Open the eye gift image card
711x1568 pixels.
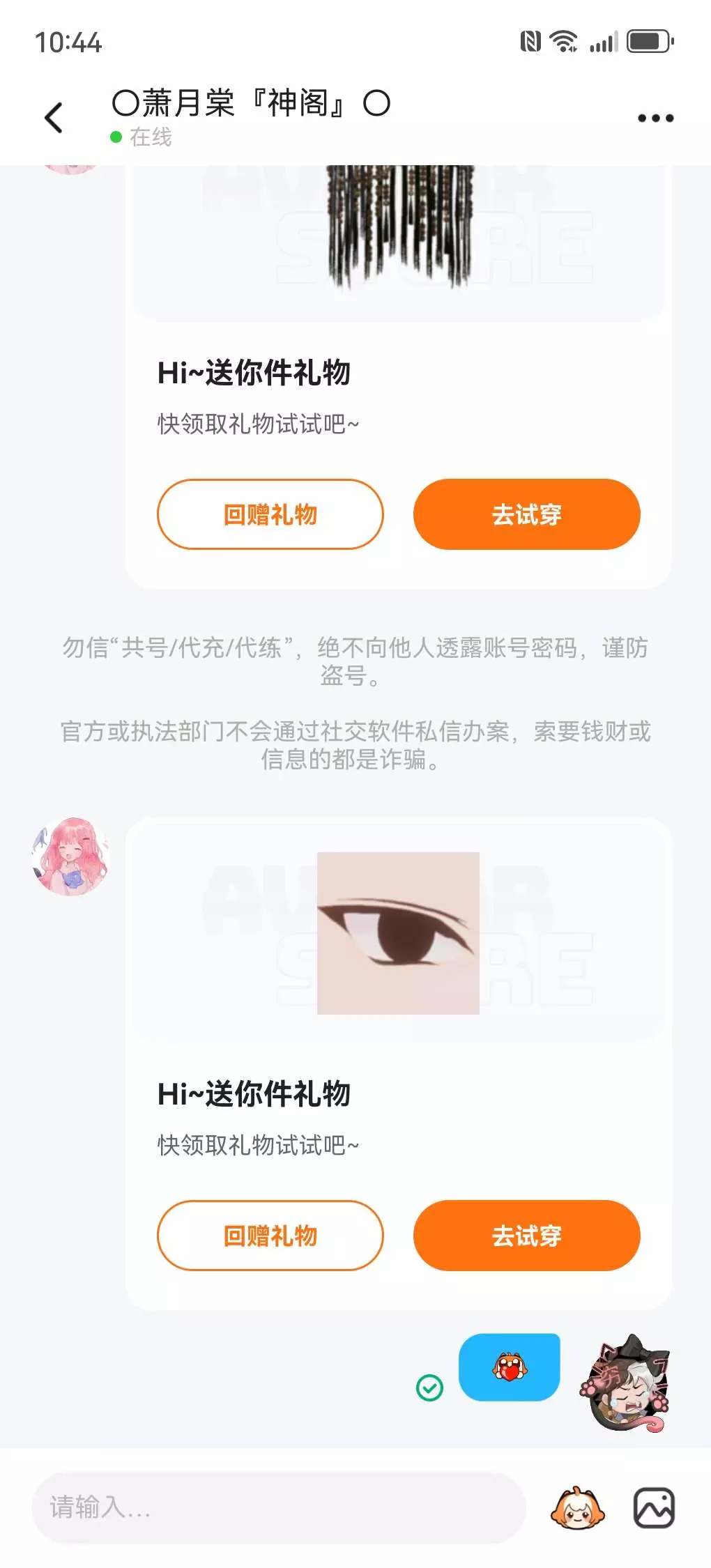(x=398, y=933)
